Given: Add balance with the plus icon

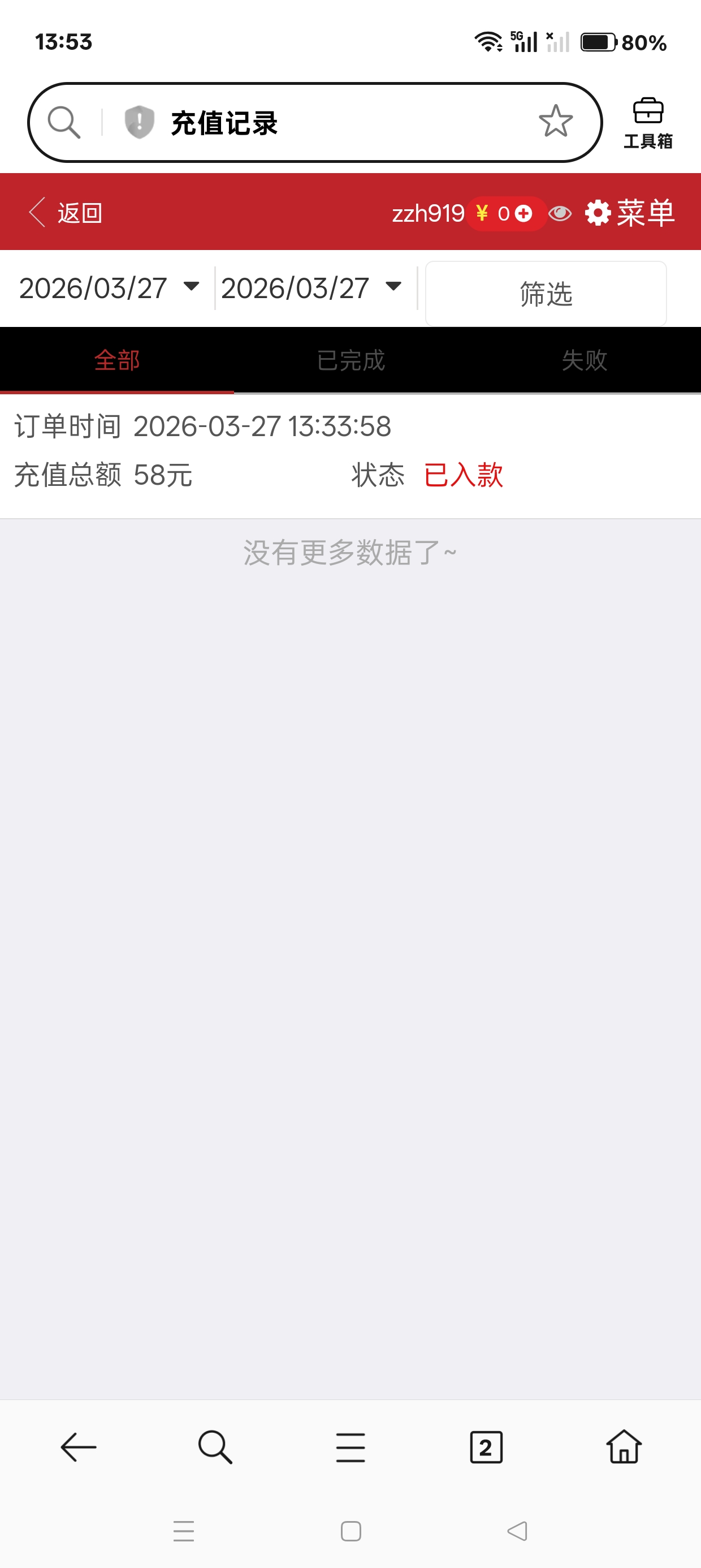Looking at the screenshot, I should (523, 214).
